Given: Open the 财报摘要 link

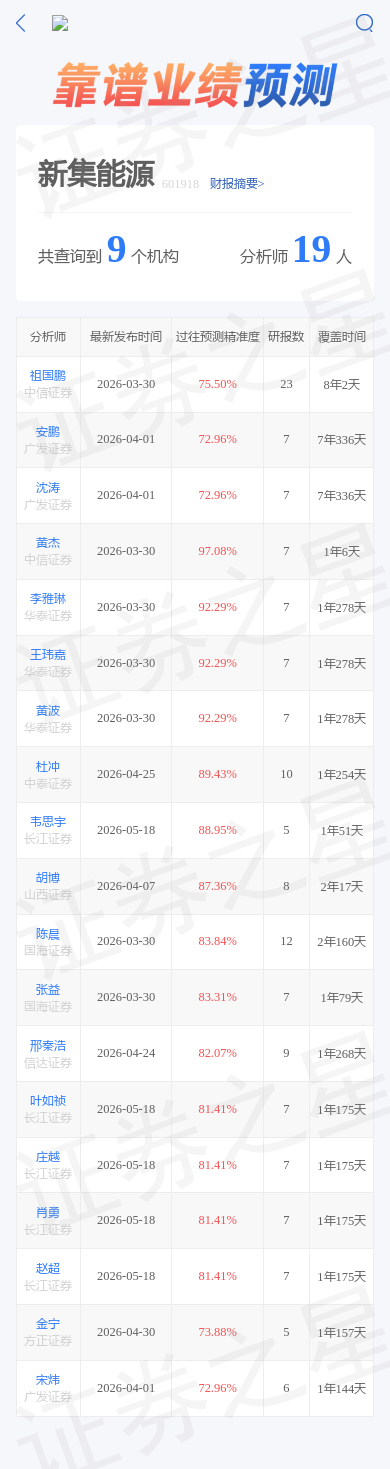Looking at the screenshot, I should tap(237, 184).
